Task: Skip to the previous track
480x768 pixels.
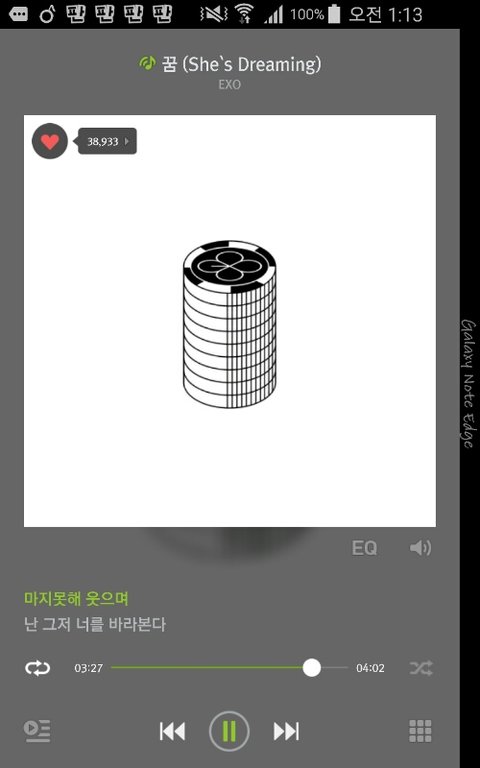Action: [172, 731]
